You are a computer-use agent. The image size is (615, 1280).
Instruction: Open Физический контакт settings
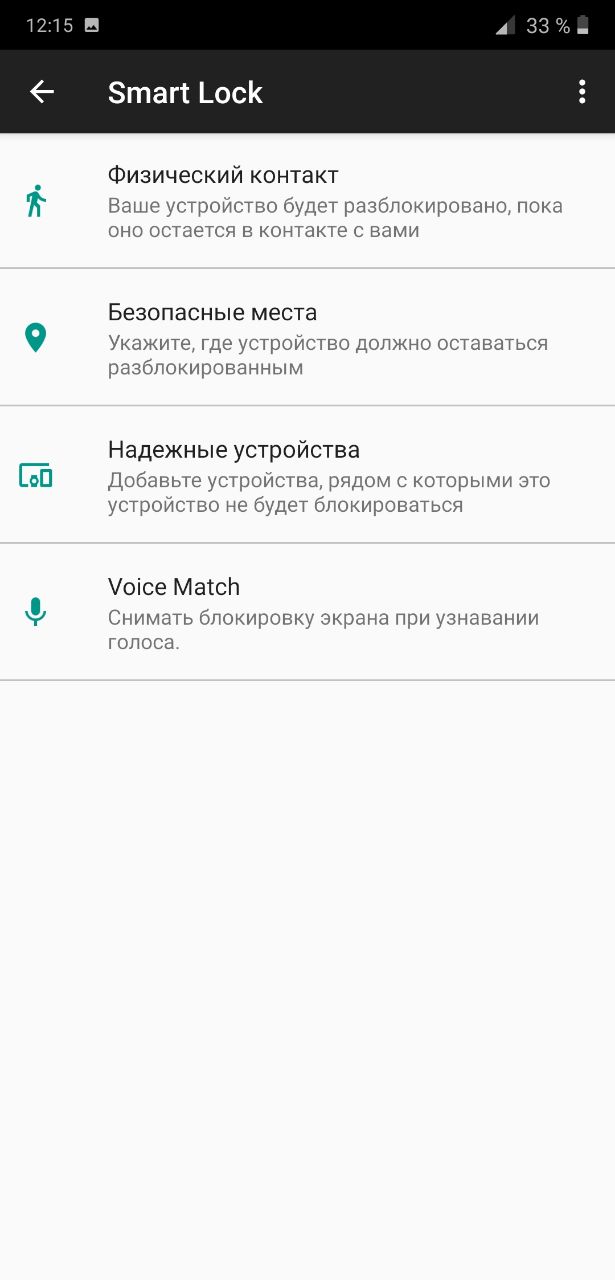coord(307,201)
